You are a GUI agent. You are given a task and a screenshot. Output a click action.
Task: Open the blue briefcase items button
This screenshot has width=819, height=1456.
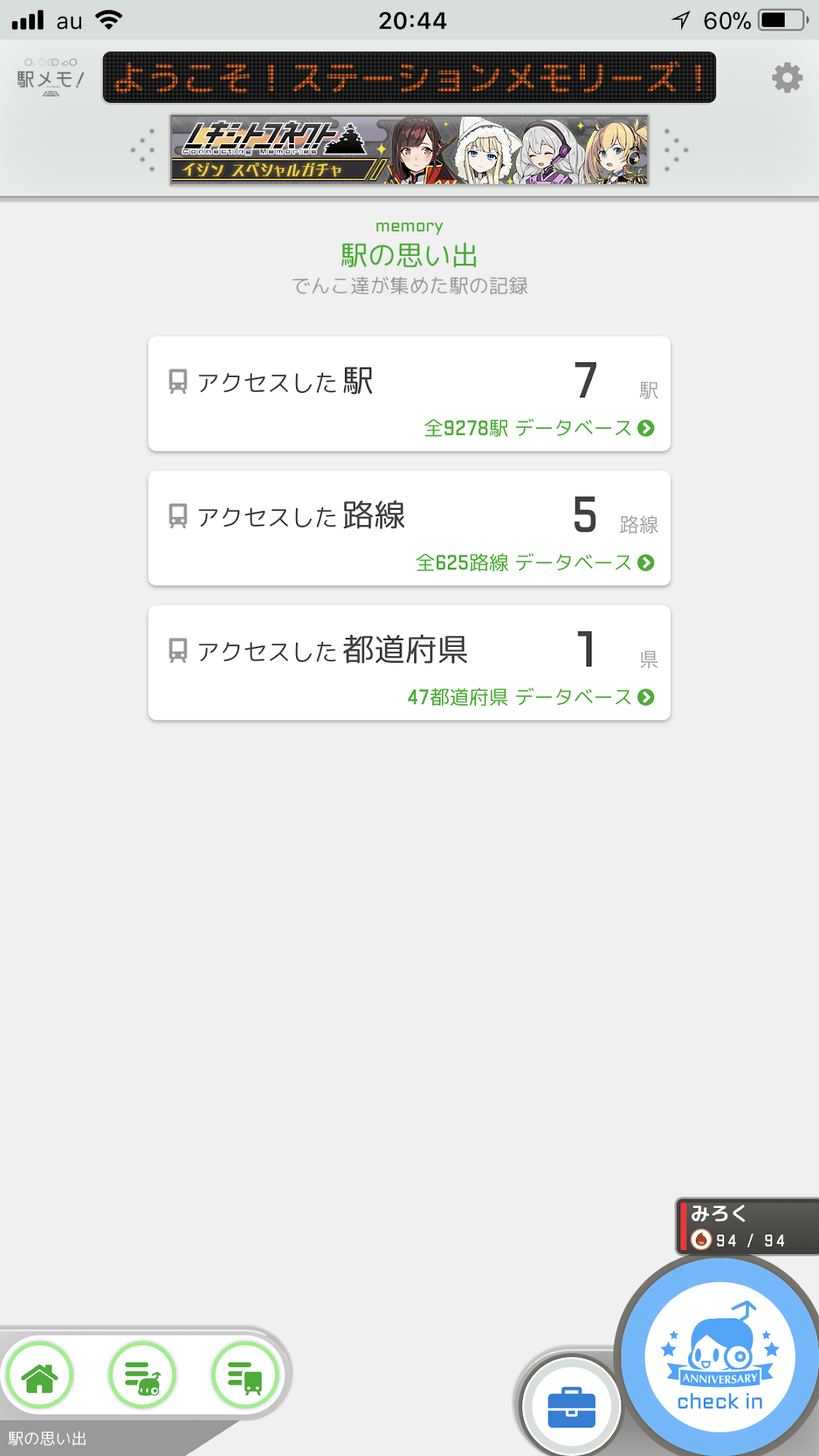click(572, 1406)
